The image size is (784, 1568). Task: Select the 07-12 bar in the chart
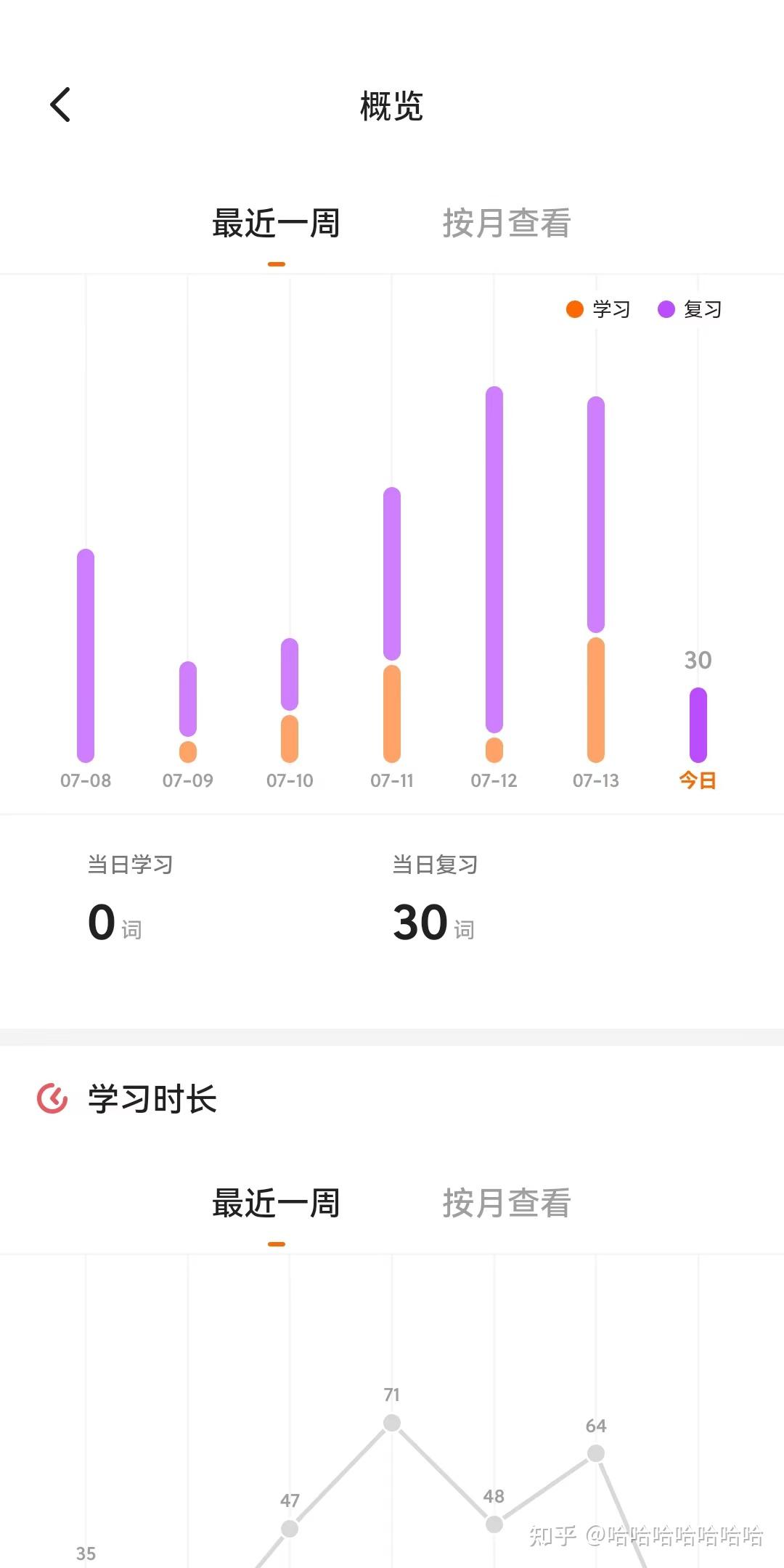[494, 574]
